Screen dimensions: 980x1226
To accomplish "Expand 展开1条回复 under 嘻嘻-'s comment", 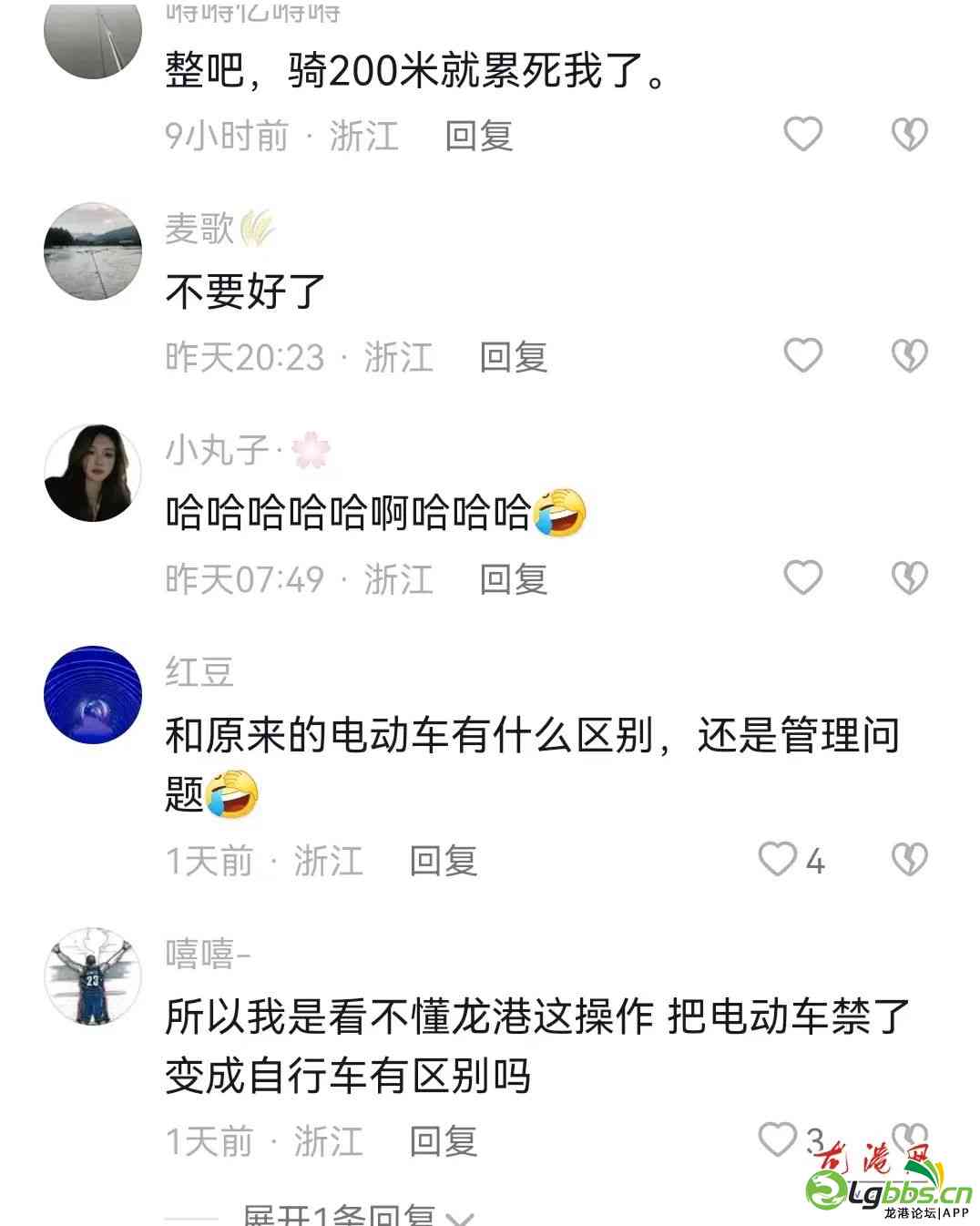I will pos(357,1215).
